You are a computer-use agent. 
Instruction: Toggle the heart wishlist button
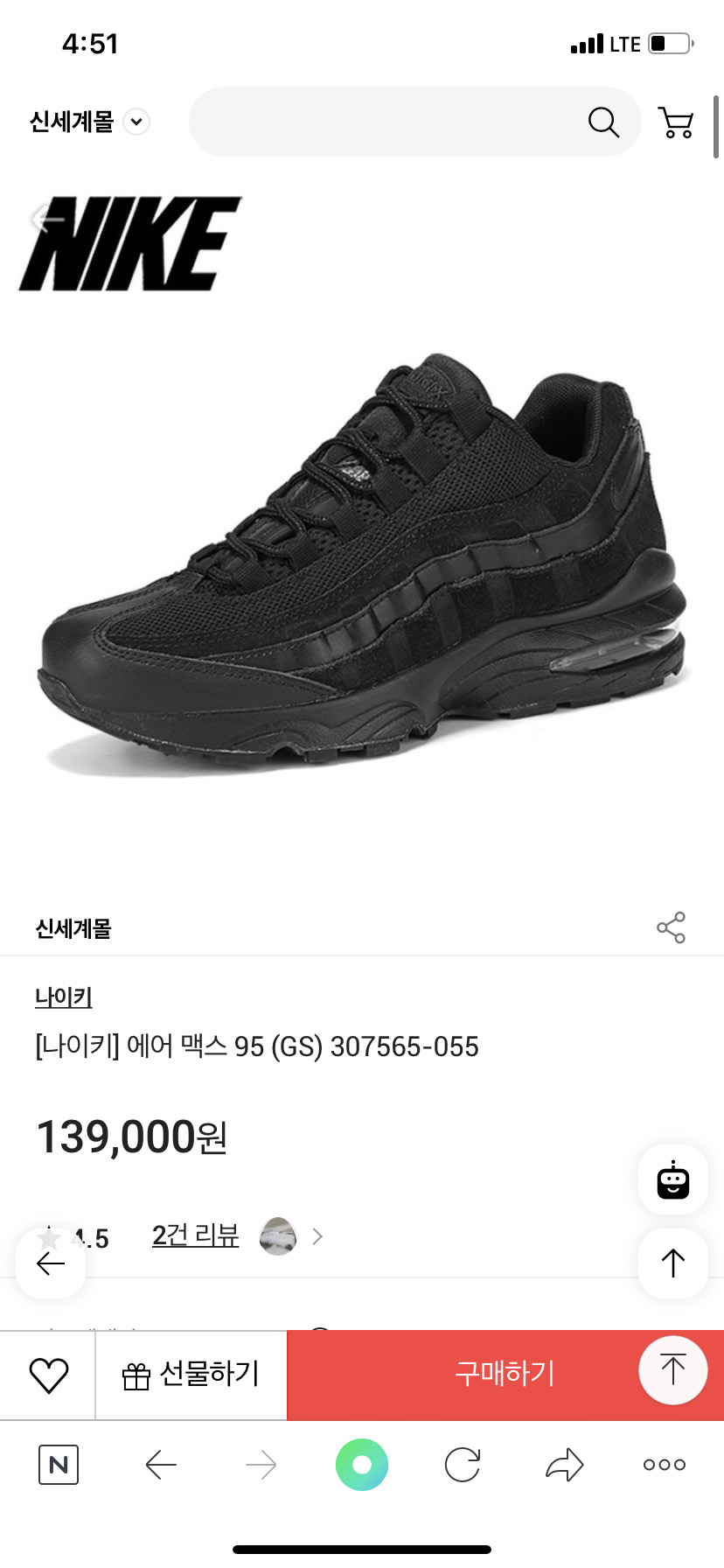[47, 1374]
